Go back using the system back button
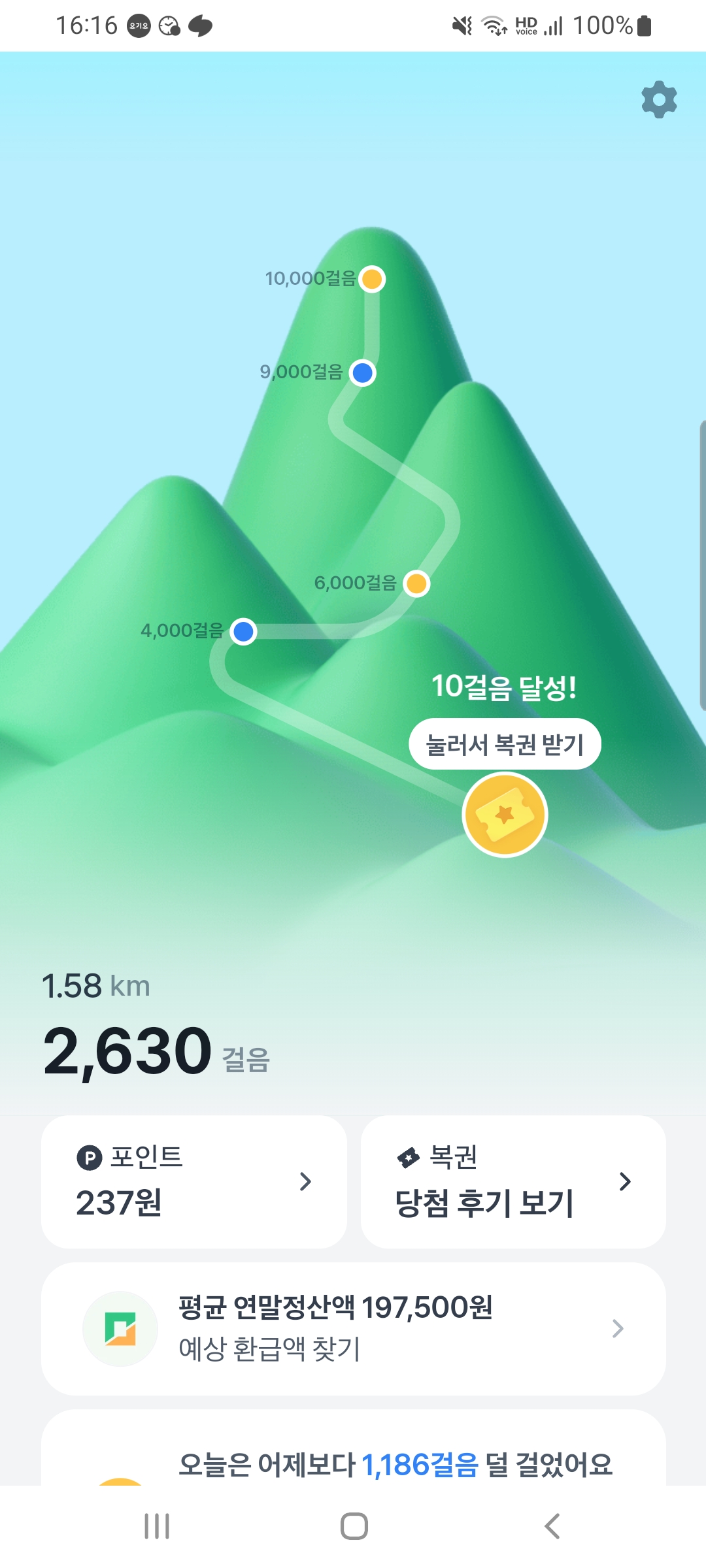 tap(552, 1526)
